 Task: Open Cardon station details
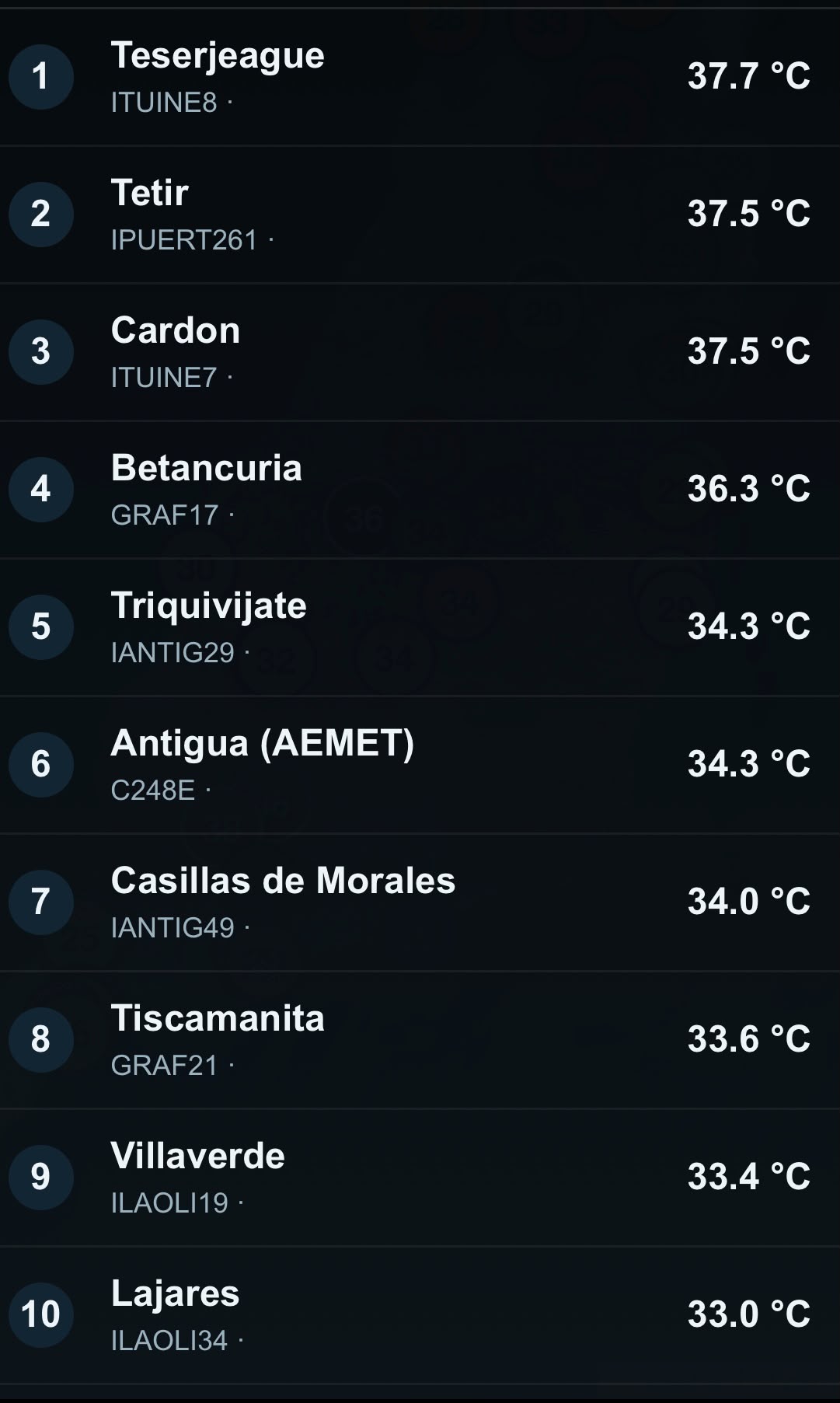click(x=420, y=352)
